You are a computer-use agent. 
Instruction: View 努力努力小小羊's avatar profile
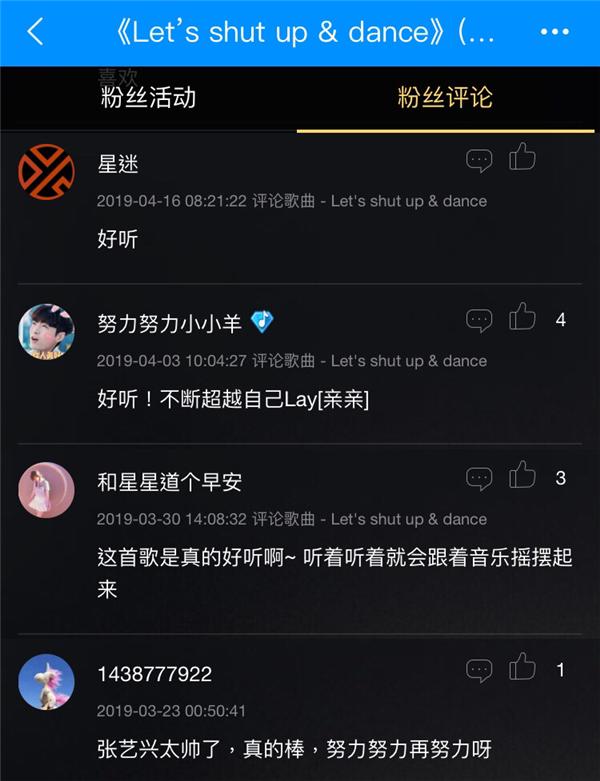click(x=46, y=330)
